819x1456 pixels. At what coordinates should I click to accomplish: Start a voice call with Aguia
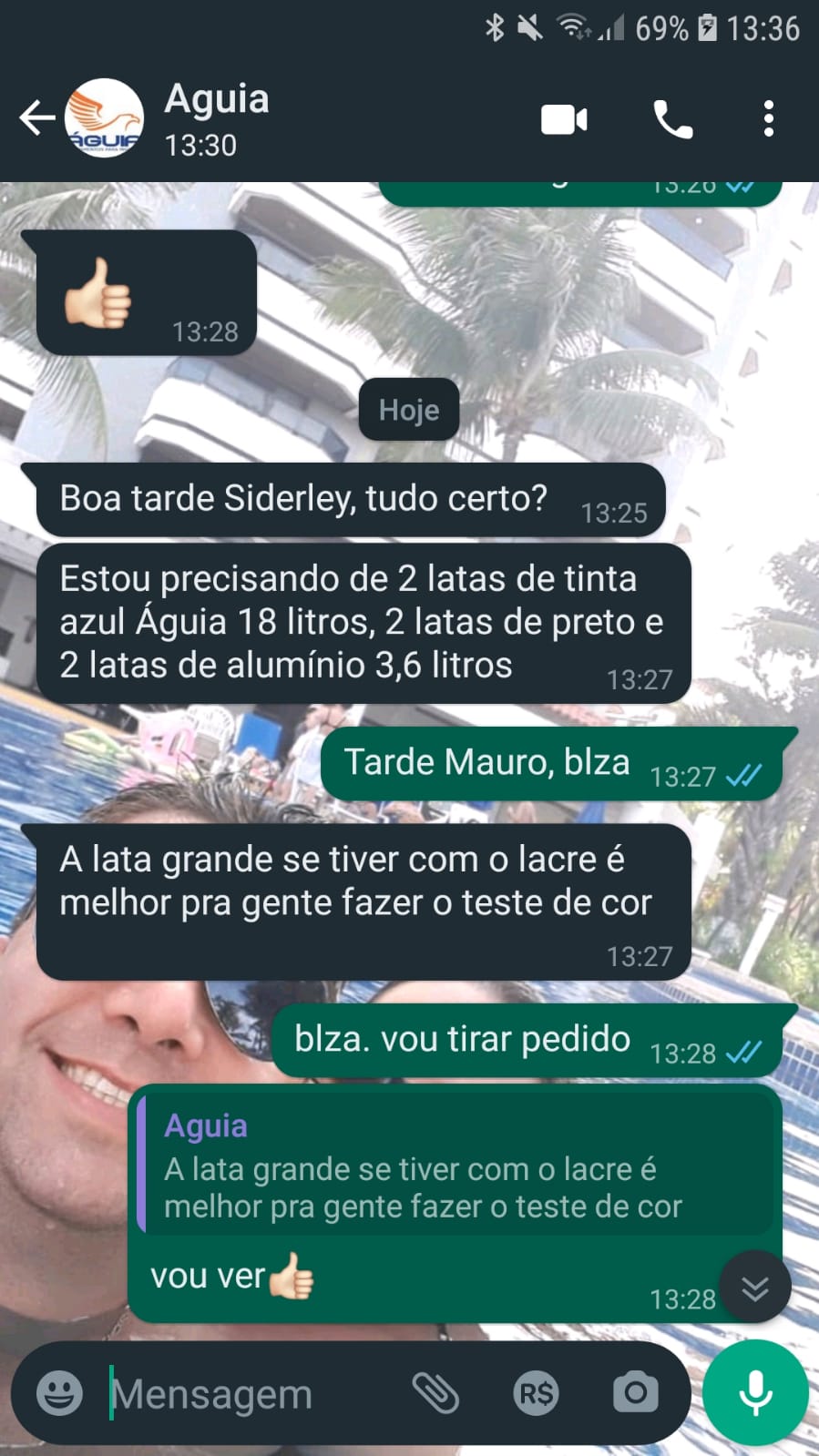point(673,119)
